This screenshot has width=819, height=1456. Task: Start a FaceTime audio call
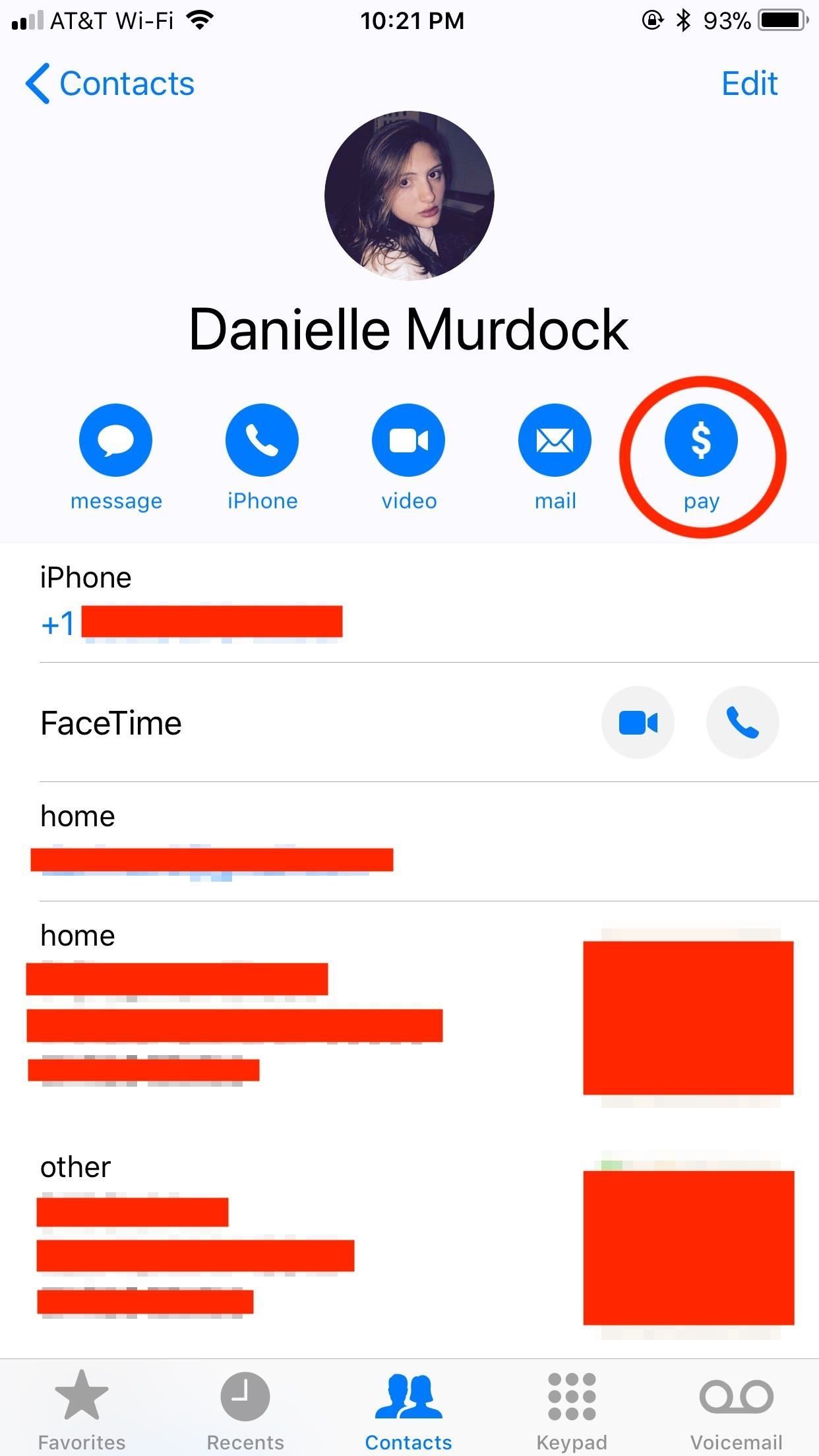[742, 722]
